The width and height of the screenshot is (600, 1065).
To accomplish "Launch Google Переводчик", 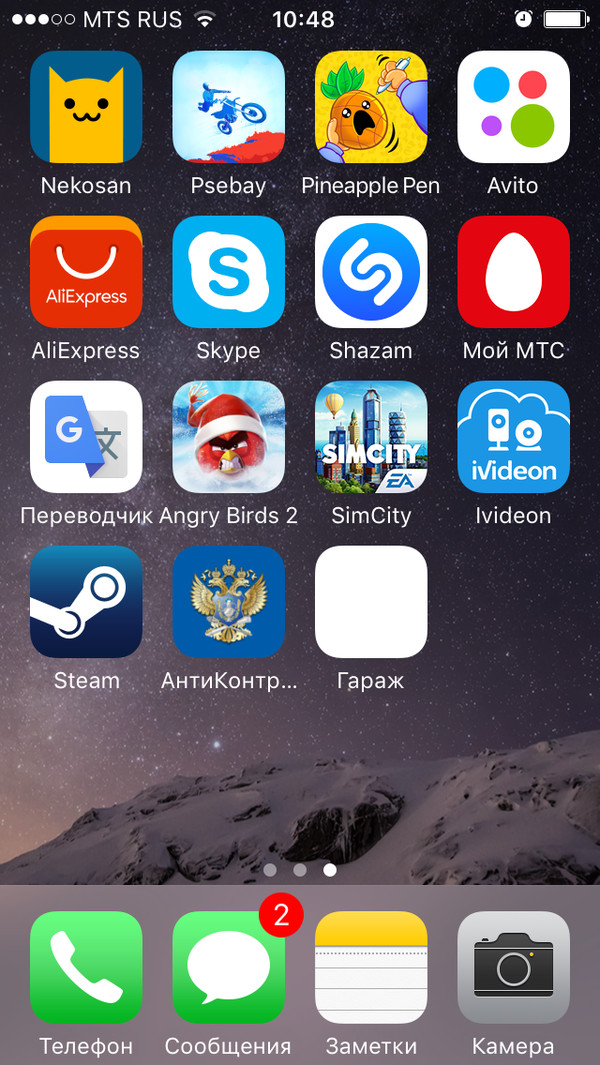I will [86, 437].
